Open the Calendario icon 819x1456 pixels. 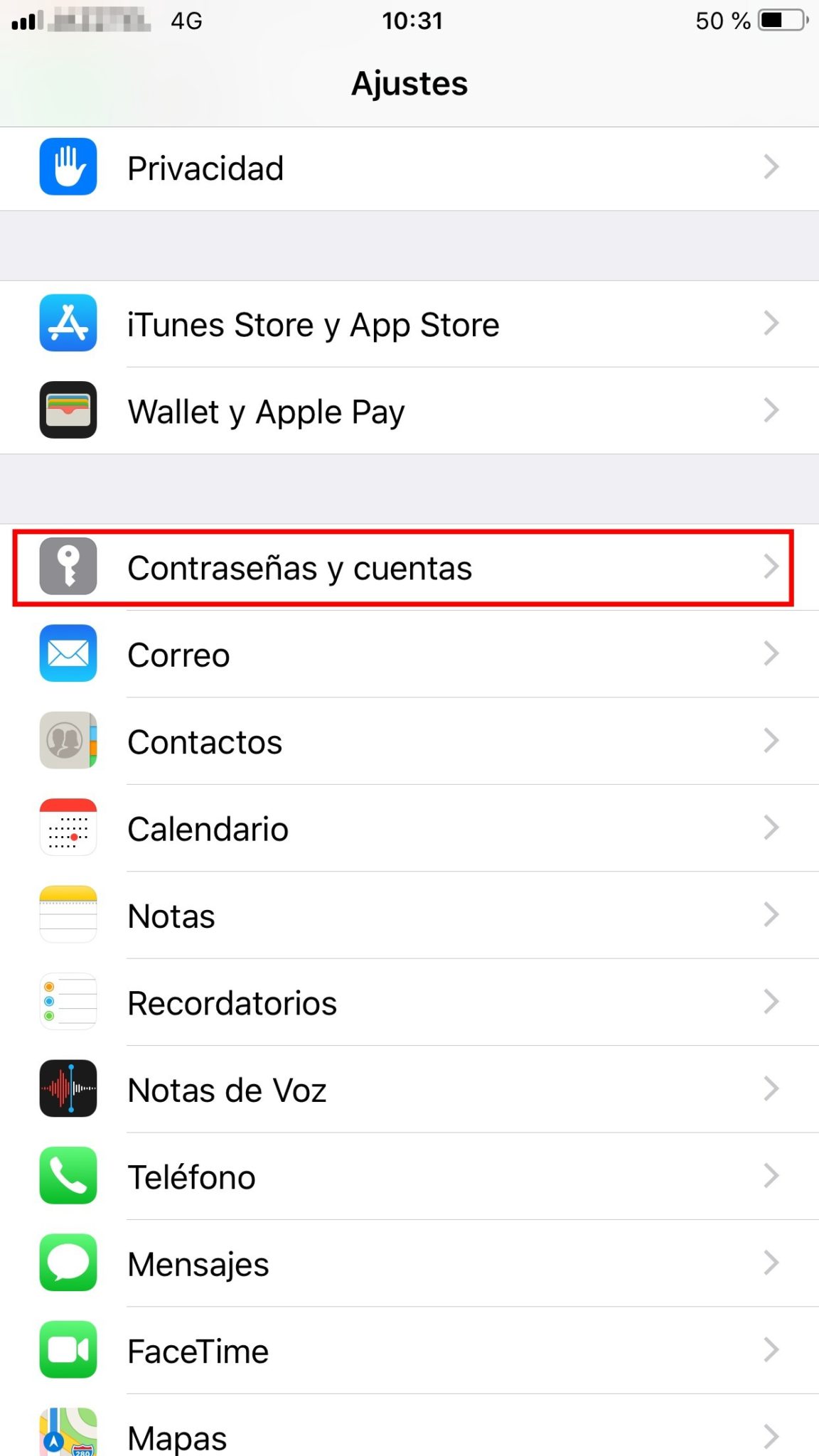tap(68, 828)
